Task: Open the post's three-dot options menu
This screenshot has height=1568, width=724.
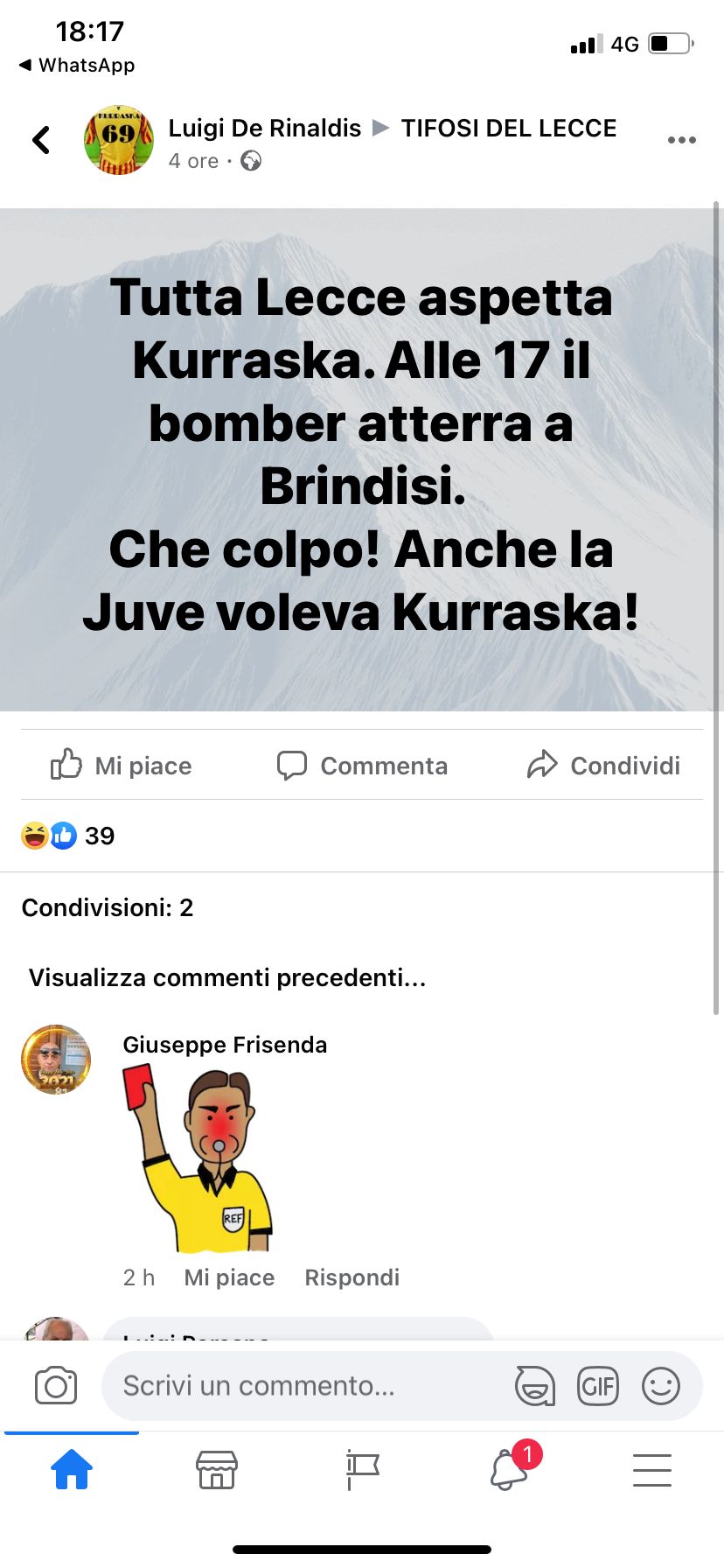Action: point(681,140)
